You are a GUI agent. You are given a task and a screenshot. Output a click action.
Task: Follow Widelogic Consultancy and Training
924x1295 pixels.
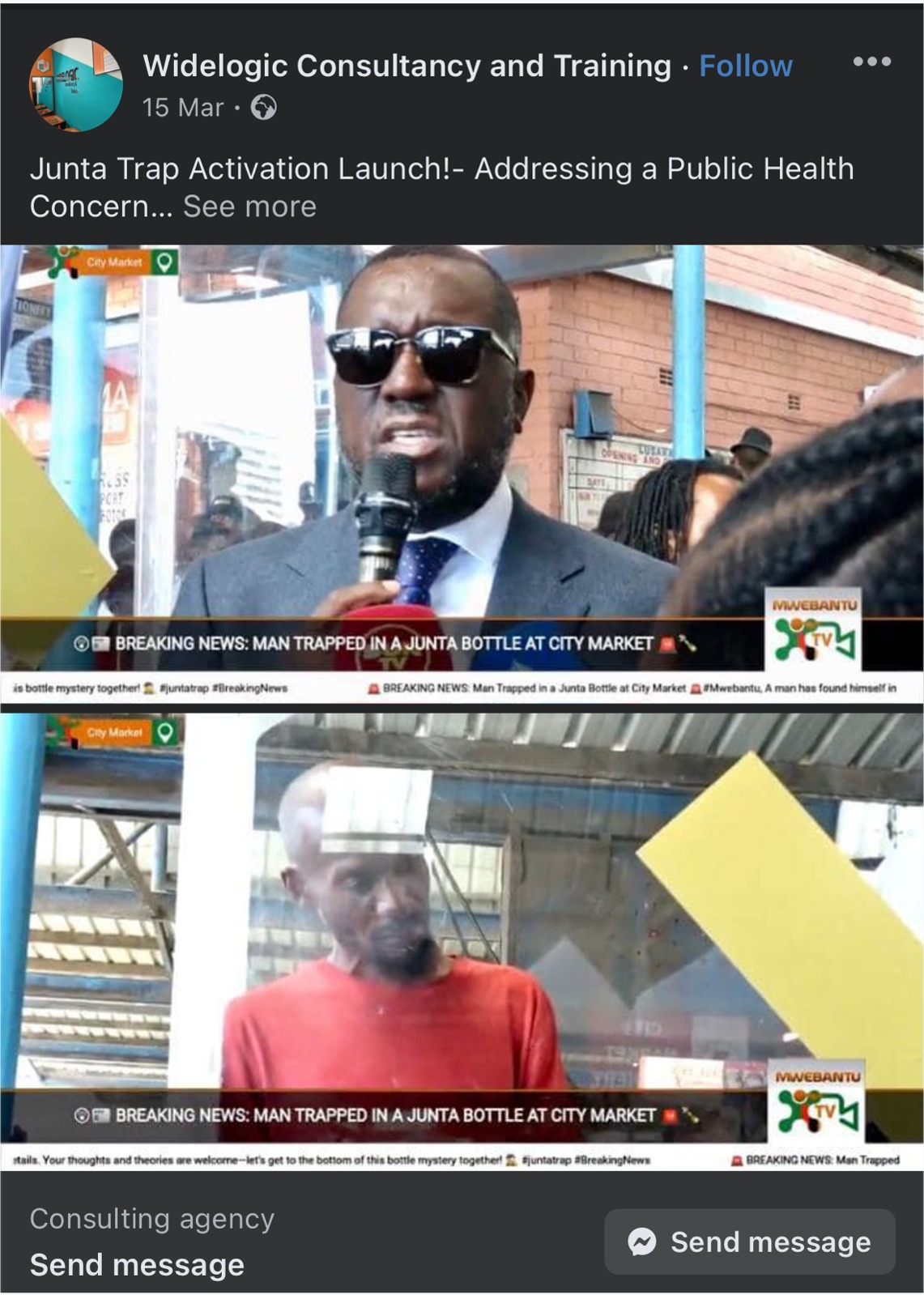coord(745,66)
